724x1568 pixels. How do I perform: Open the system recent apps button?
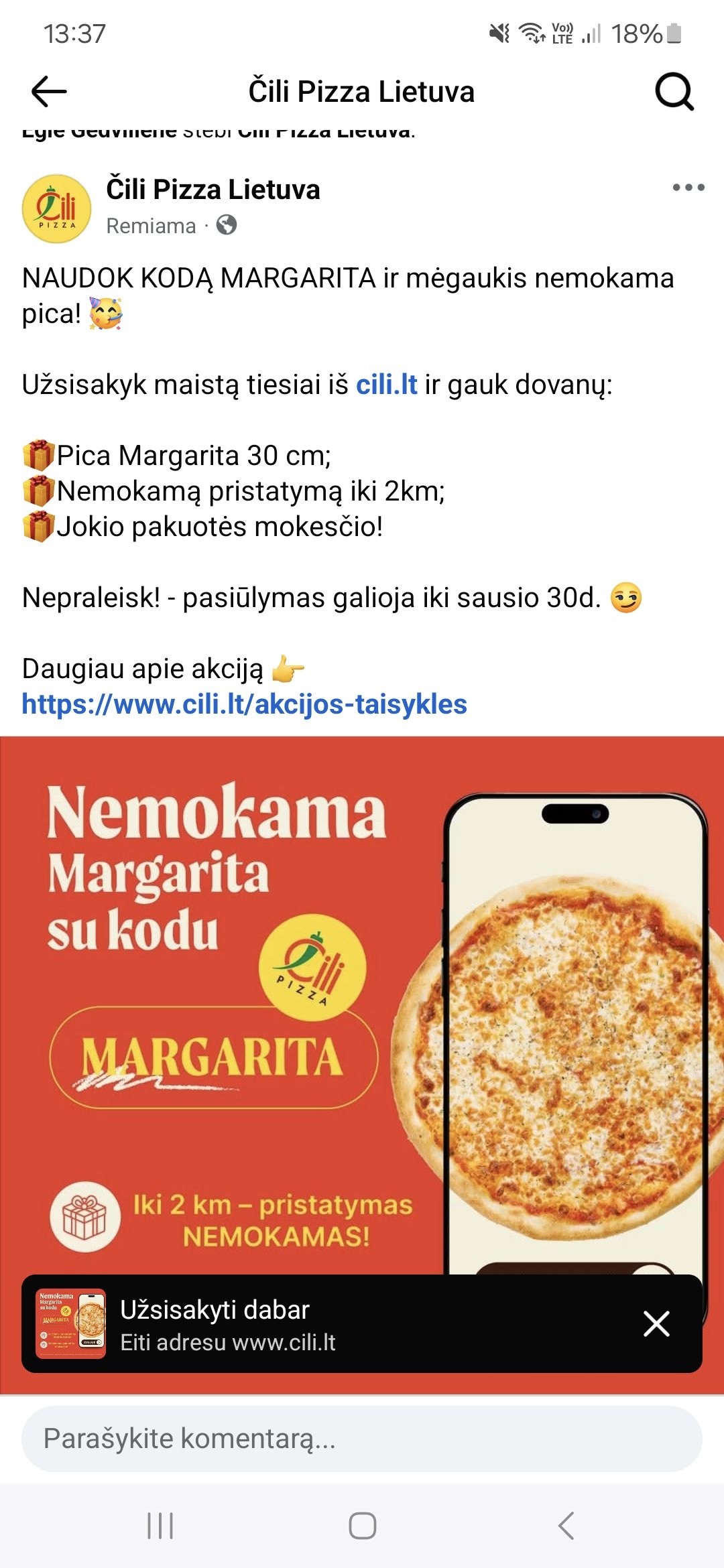[160, 1526]
